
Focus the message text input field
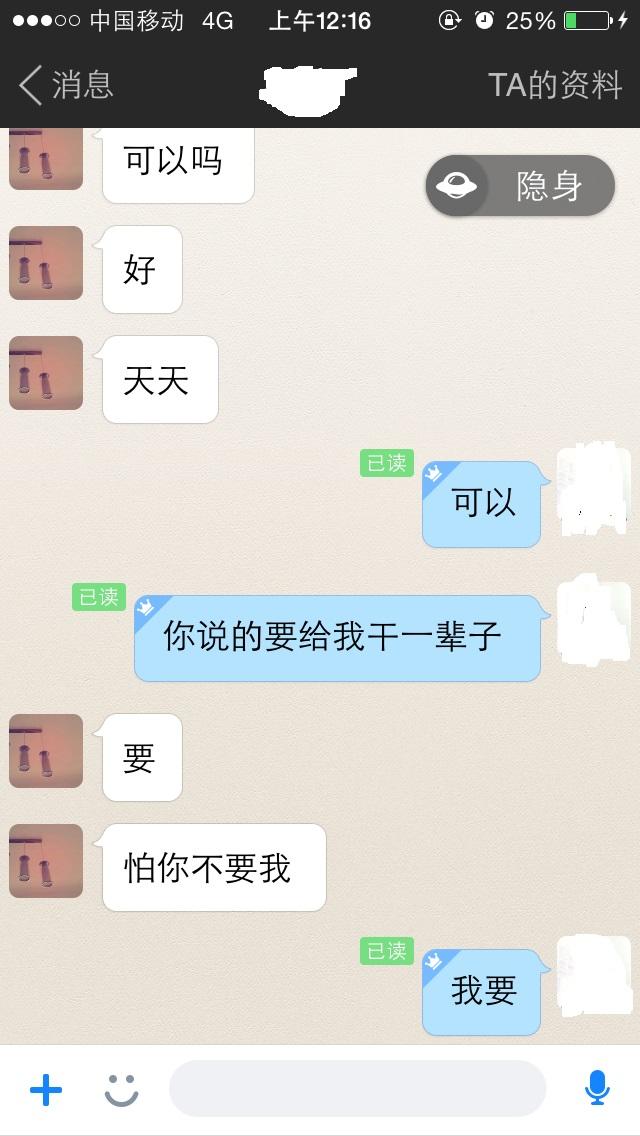pyautogui.click(x=358, y=1089)
